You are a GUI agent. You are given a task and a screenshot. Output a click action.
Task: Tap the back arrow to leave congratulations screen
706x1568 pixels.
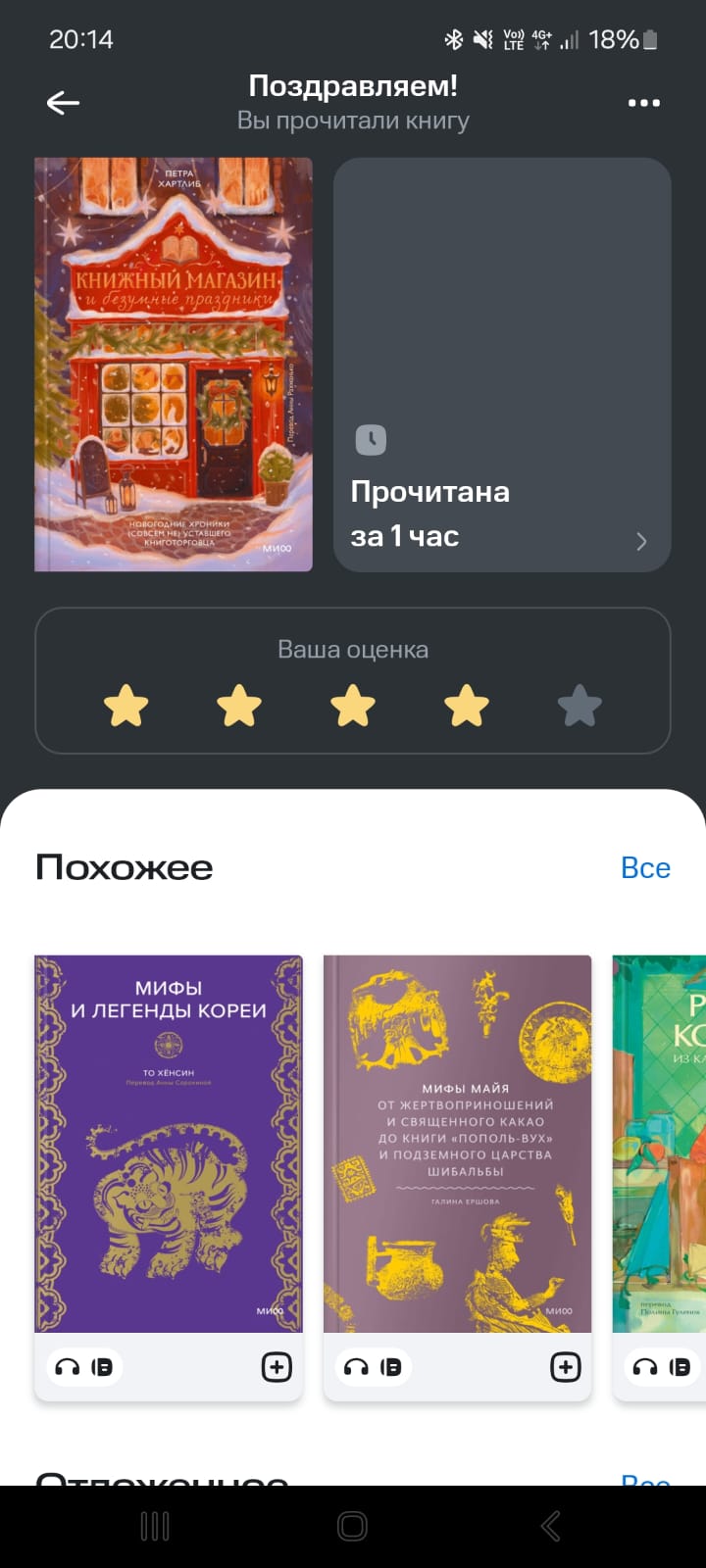click(x=62, y=102)
